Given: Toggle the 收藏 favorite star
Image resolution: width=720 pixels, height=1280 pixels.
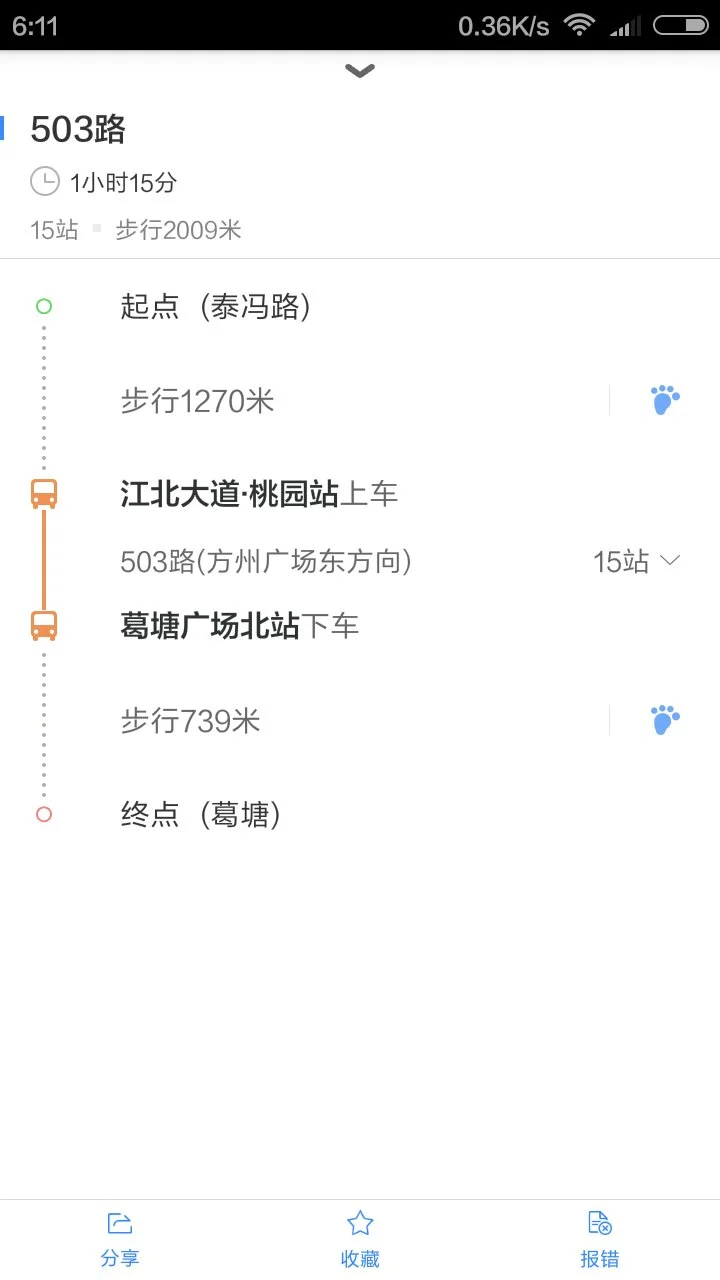Looking at the screenshot, I should point(359,1222).
